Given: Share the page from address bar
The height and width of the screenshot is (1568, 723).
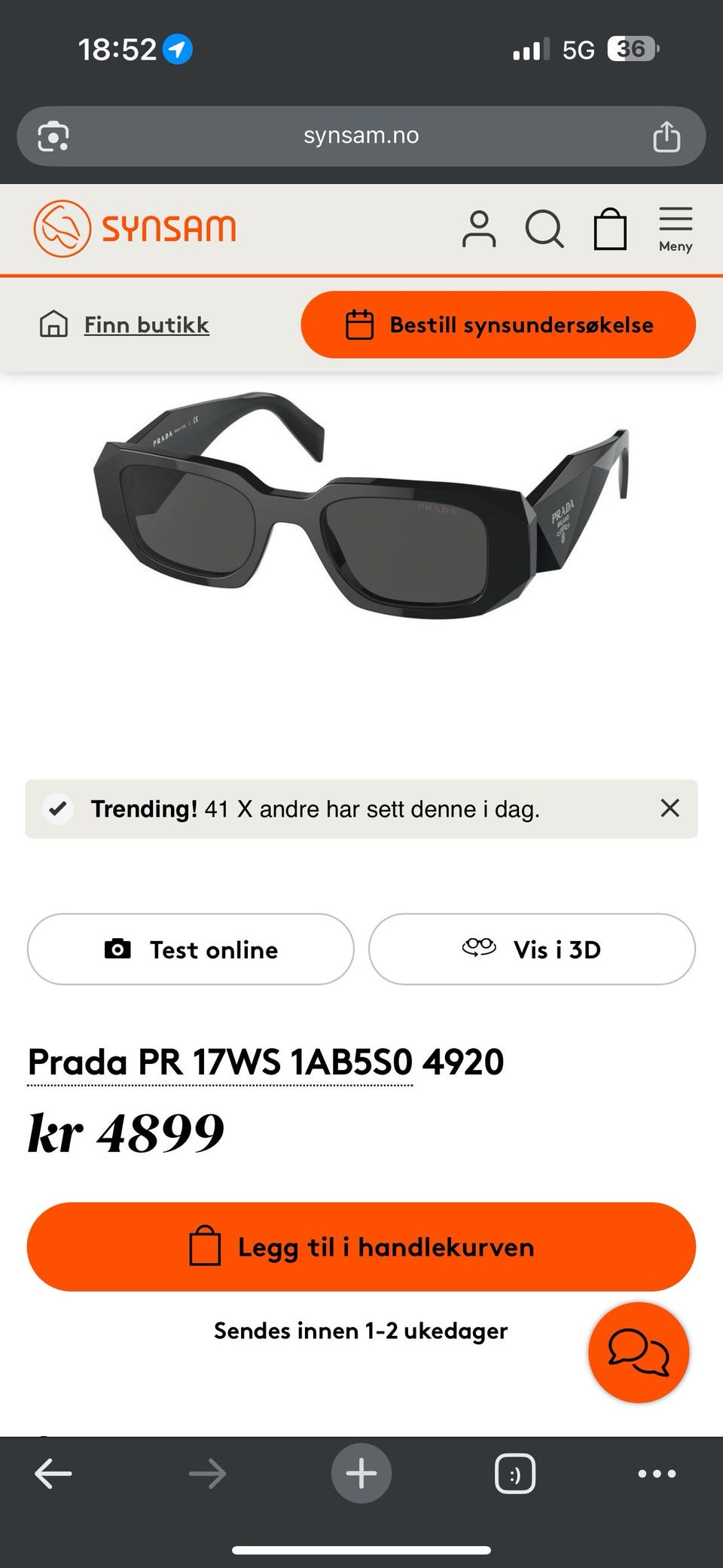Looking at the screenshot, I should coord(667,136).
